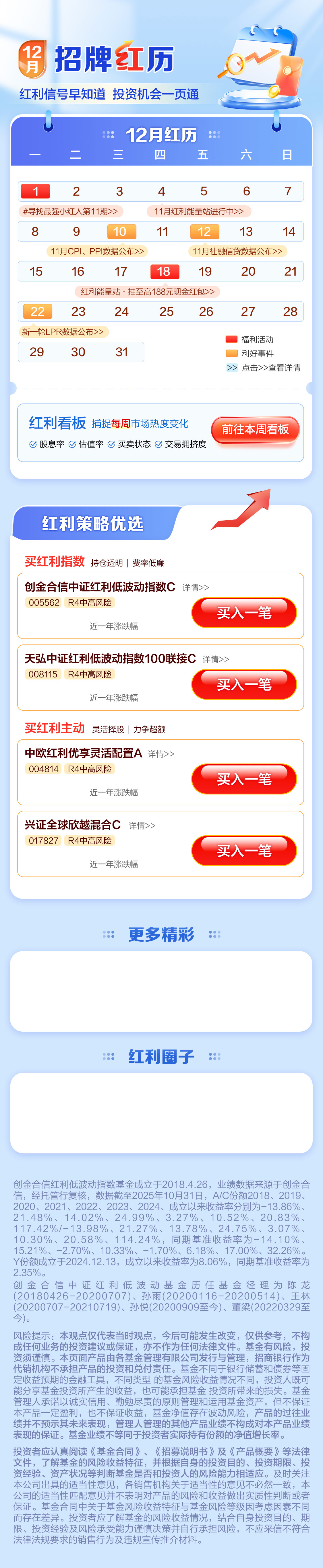View the 11月CPI、PPI数据公布 event
Viewport: 323px width, 1568px height.
pyautogui.click(x=97, y=252)
